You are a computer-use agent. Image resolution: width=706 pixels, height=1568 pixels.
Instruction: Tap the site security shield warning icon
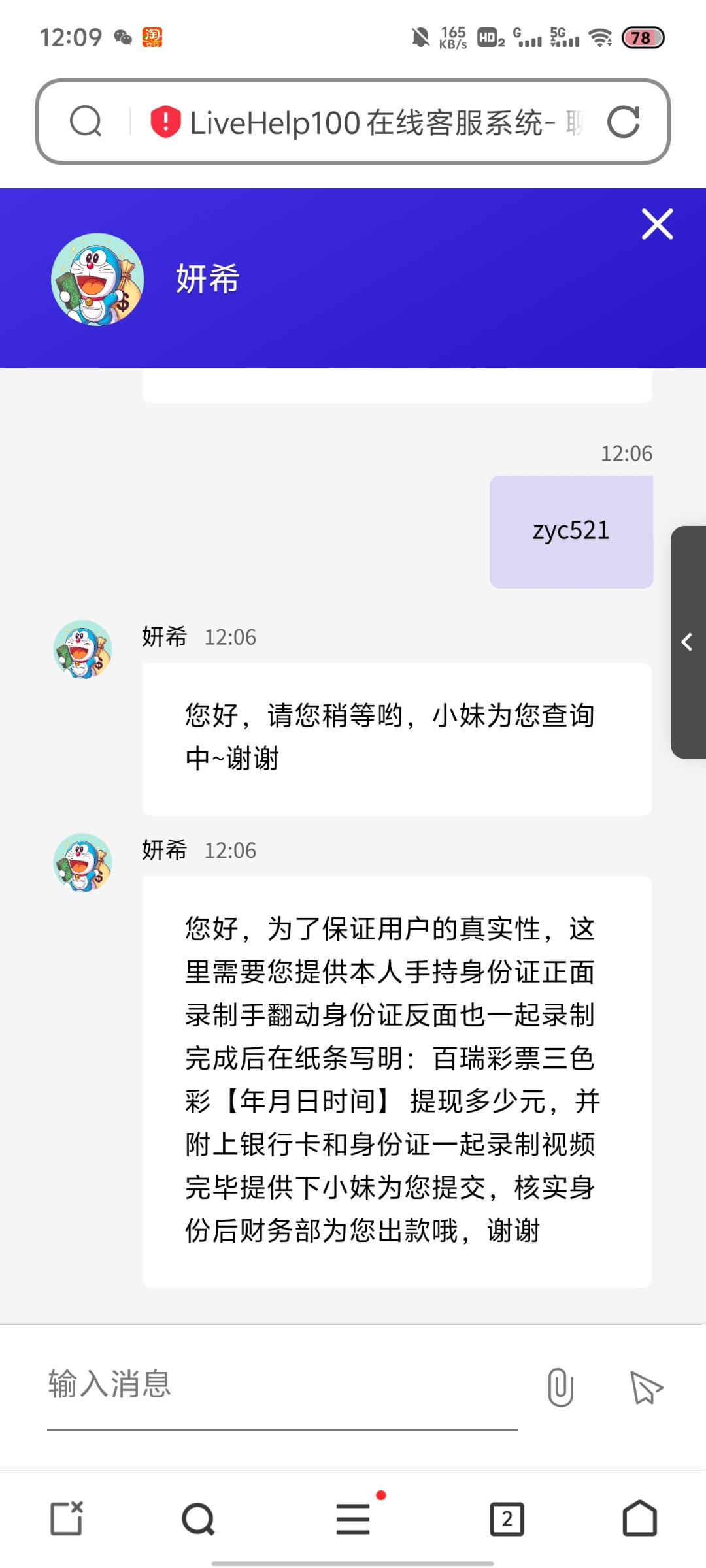coord(165,122)
